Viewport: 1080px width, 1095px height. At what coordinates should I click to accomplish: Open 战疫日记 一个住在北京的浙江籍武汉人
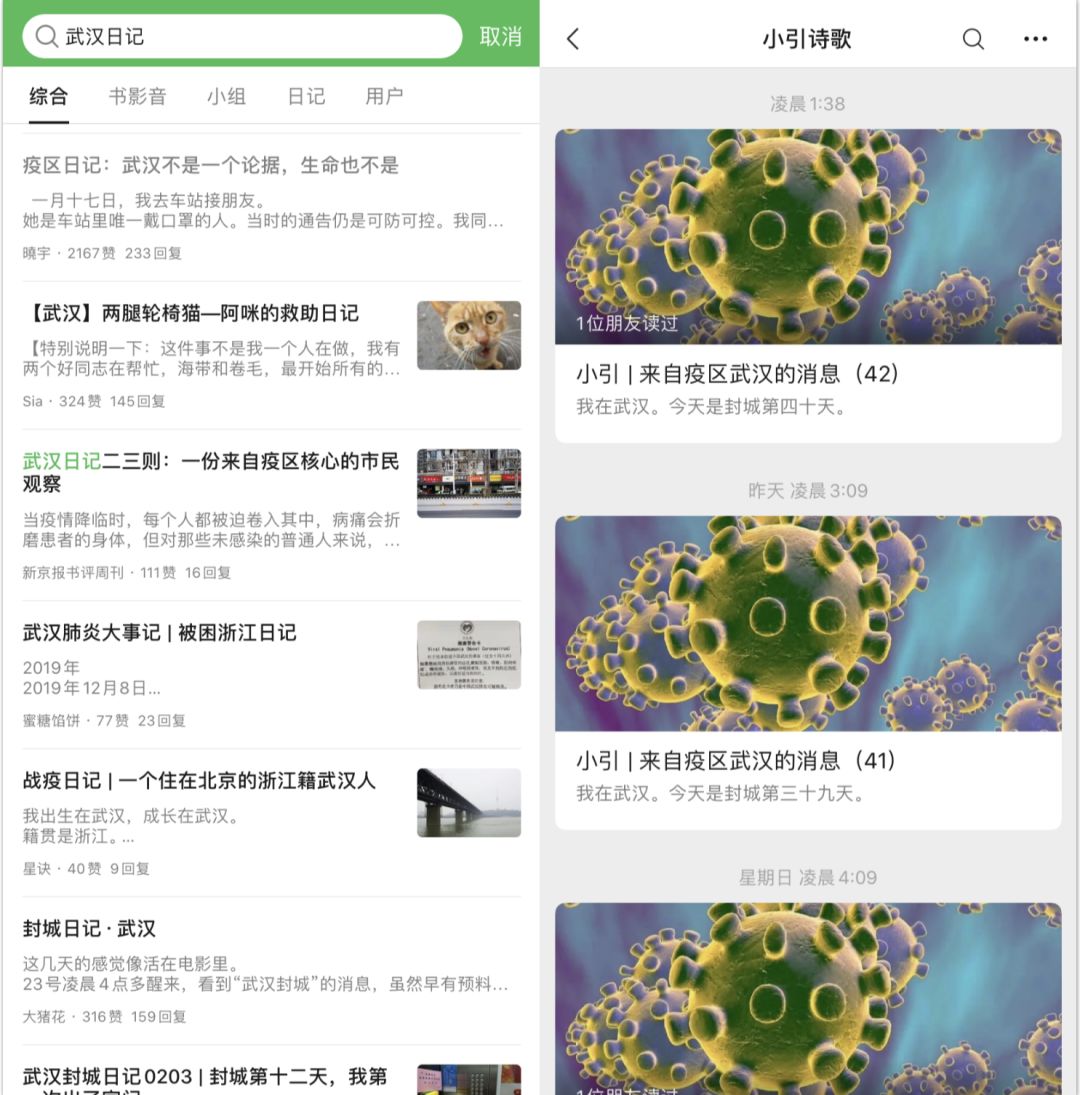tap(271, 823)
